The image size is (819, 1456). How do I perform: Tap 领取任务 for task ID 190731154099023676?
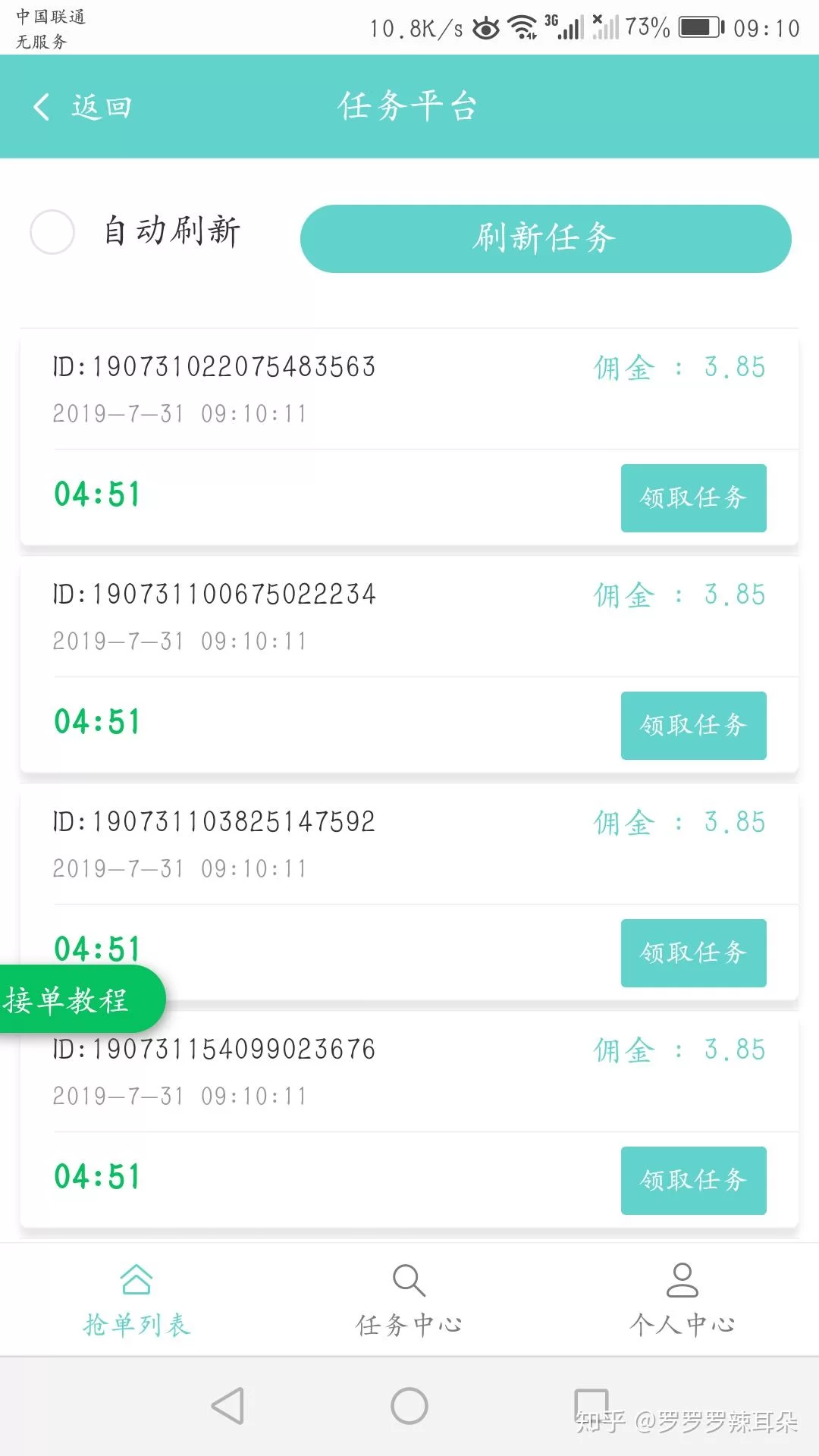692,1181
